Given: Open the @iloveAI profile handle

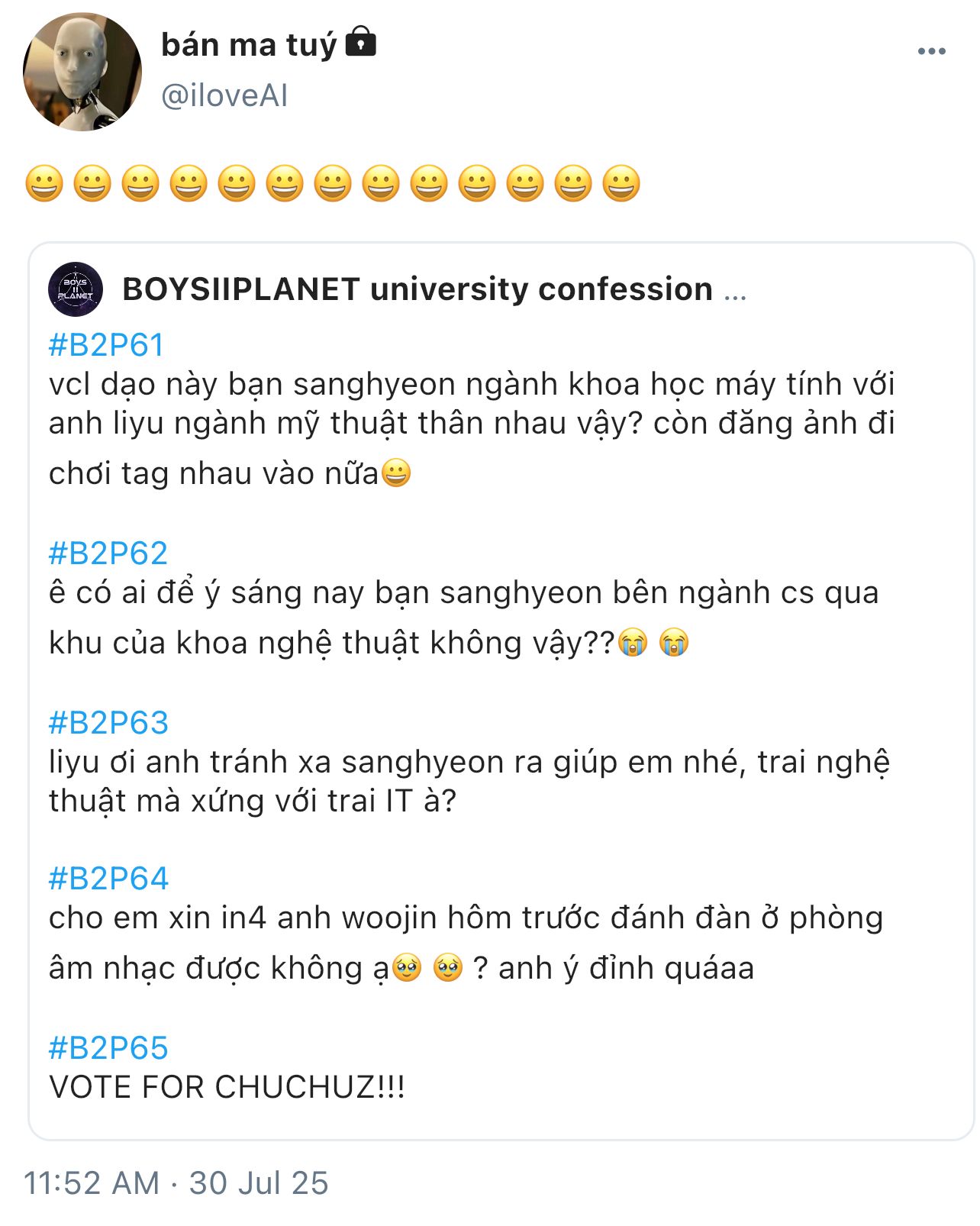Looking at the screenshot, I should point(224,95).
